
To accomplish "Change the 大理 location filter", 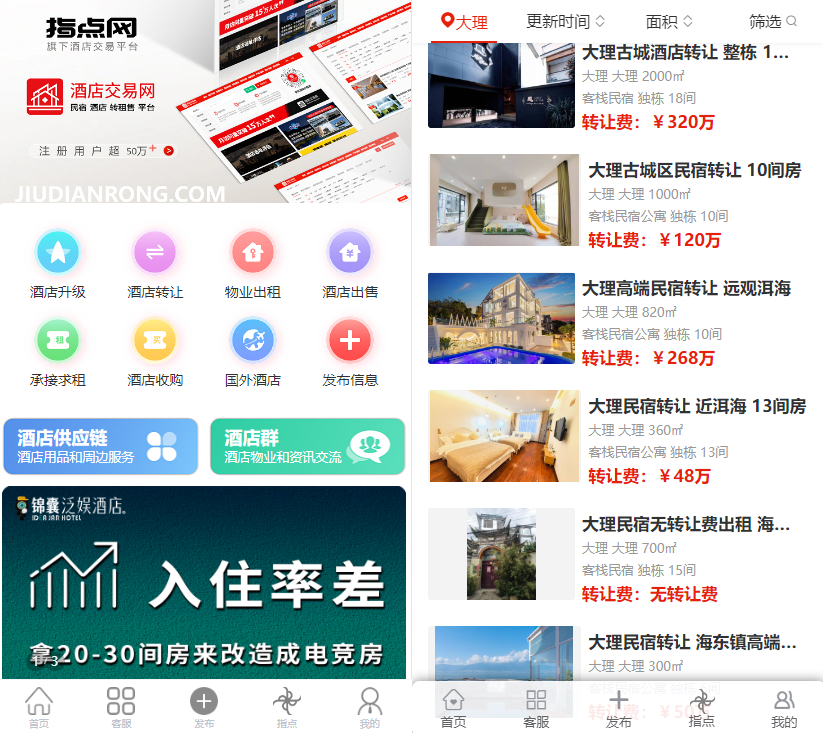I will click(x=464, y=22).
